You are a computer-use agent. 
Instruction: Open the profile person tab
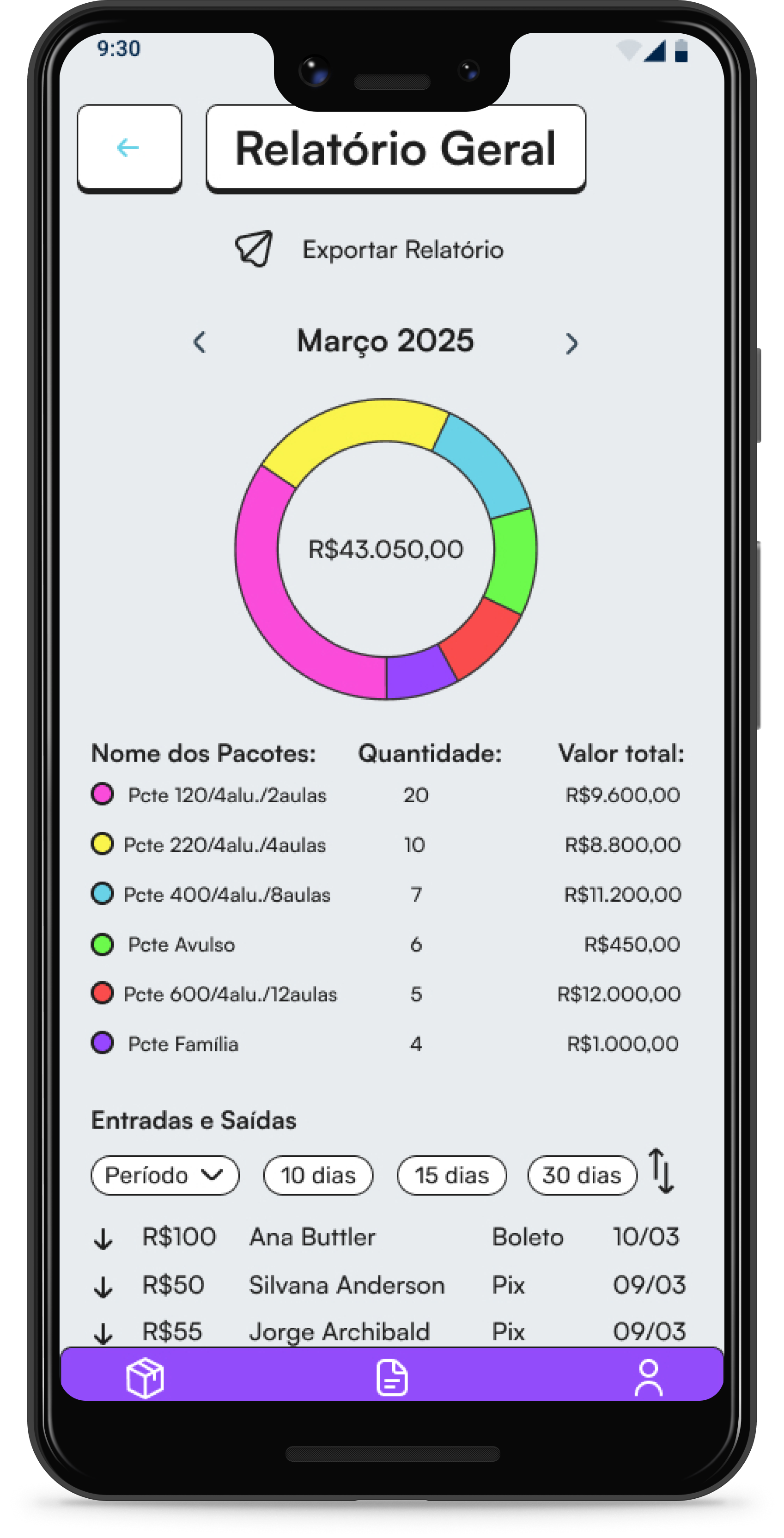(x=648, y=1378)
